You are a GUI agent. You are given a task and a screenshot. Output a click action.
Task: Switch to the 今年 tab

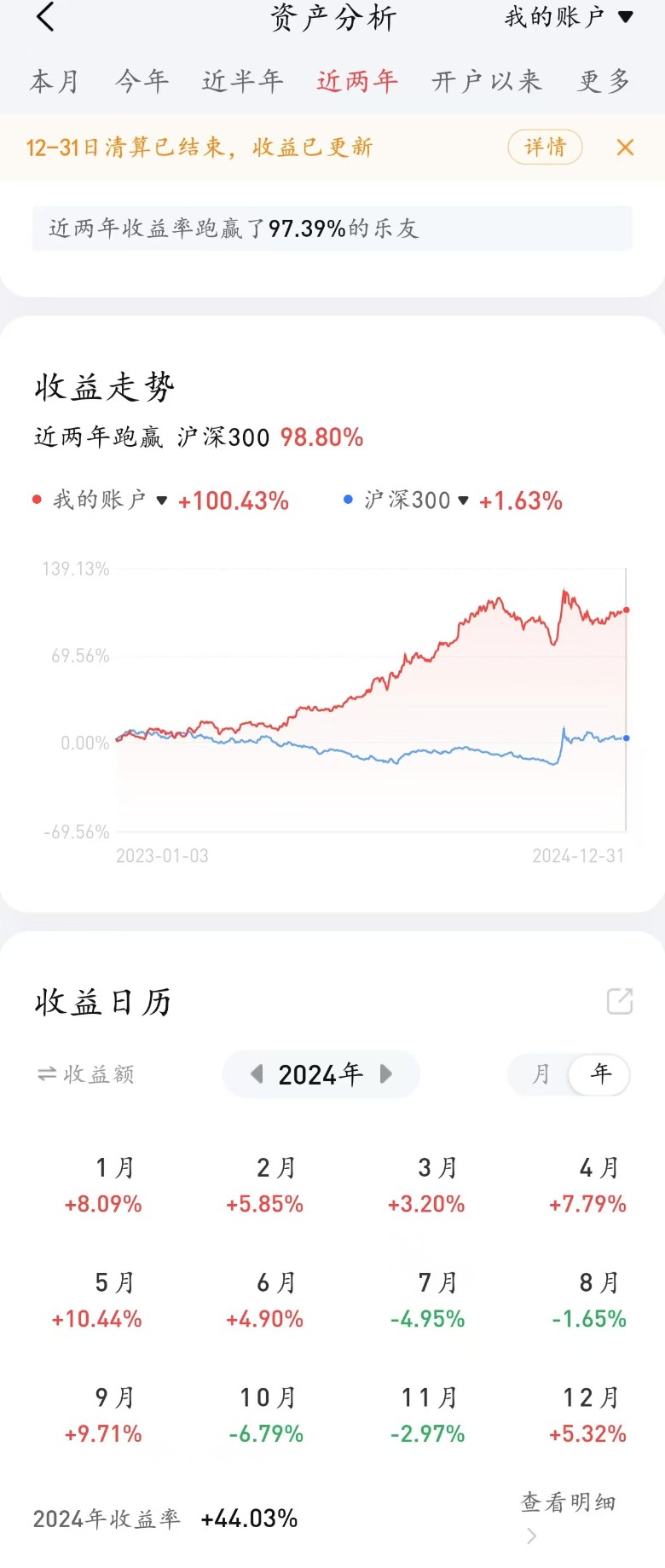[142, 81]
